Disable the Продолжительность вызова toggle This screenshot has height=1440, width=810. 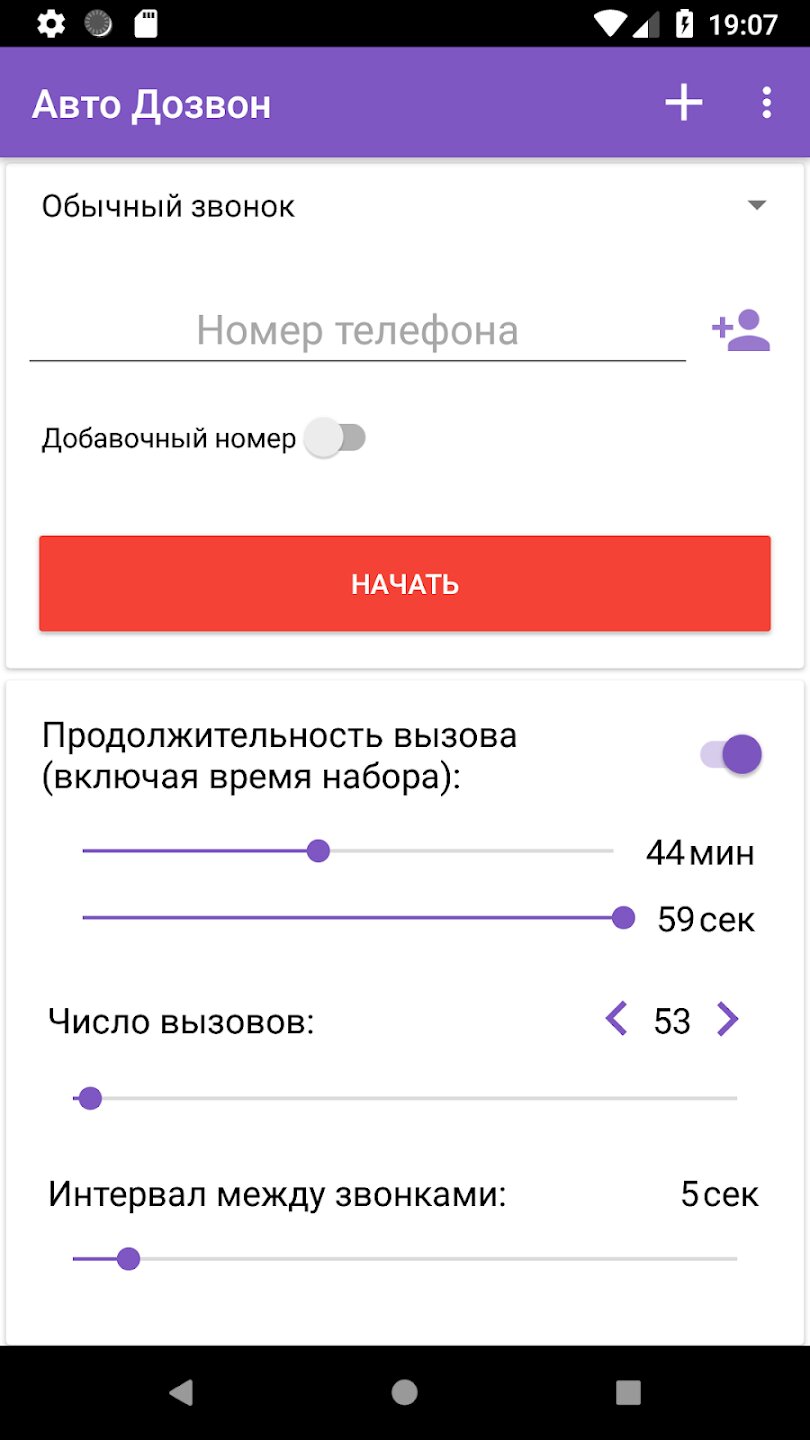click(x=731, y=755)
